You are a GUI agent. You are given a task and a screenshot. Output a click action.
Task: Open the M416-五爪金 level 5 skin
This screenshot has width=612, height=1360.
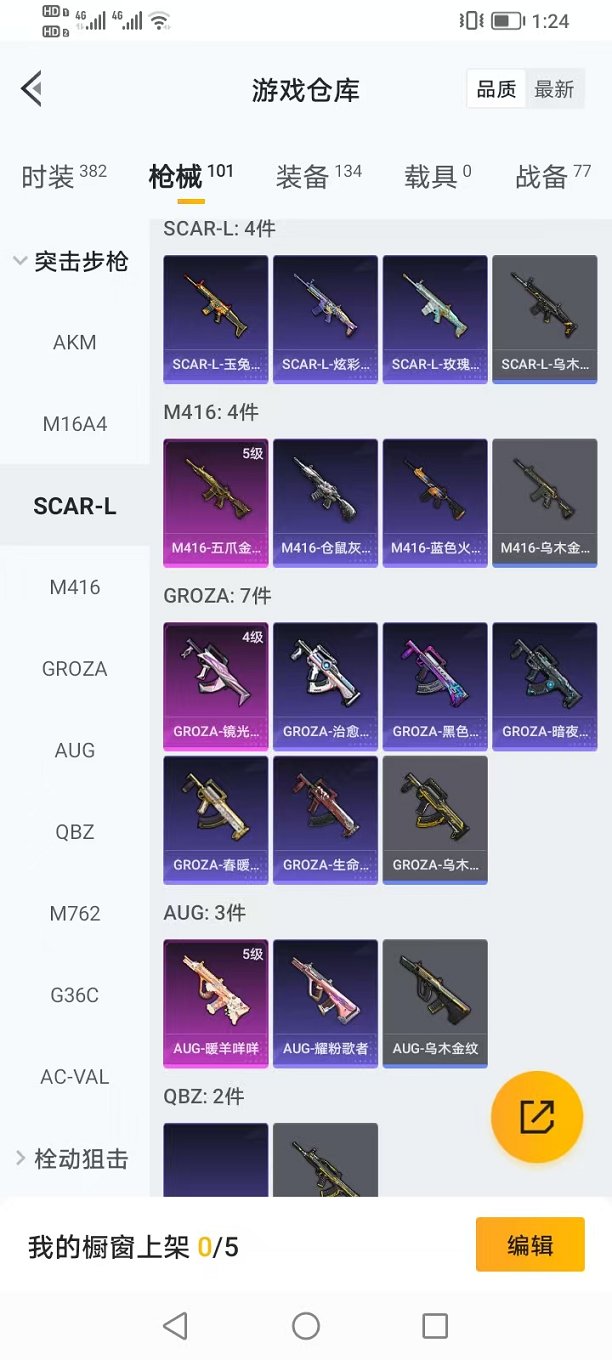pyautogui.click(x=215, y=502)
